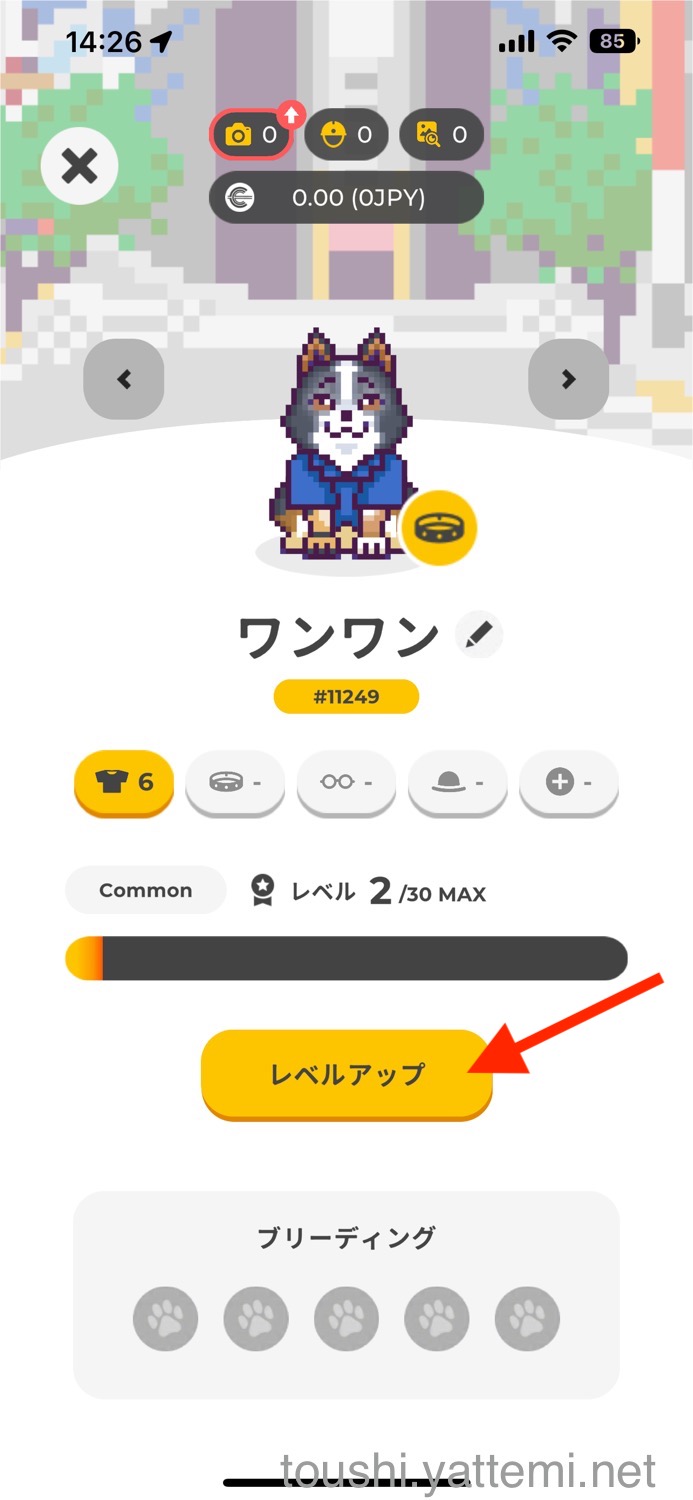Viewport: 693px width, 1500px height.
Task: Select the glasses equipment slot
Action: (x=346, y=782)
